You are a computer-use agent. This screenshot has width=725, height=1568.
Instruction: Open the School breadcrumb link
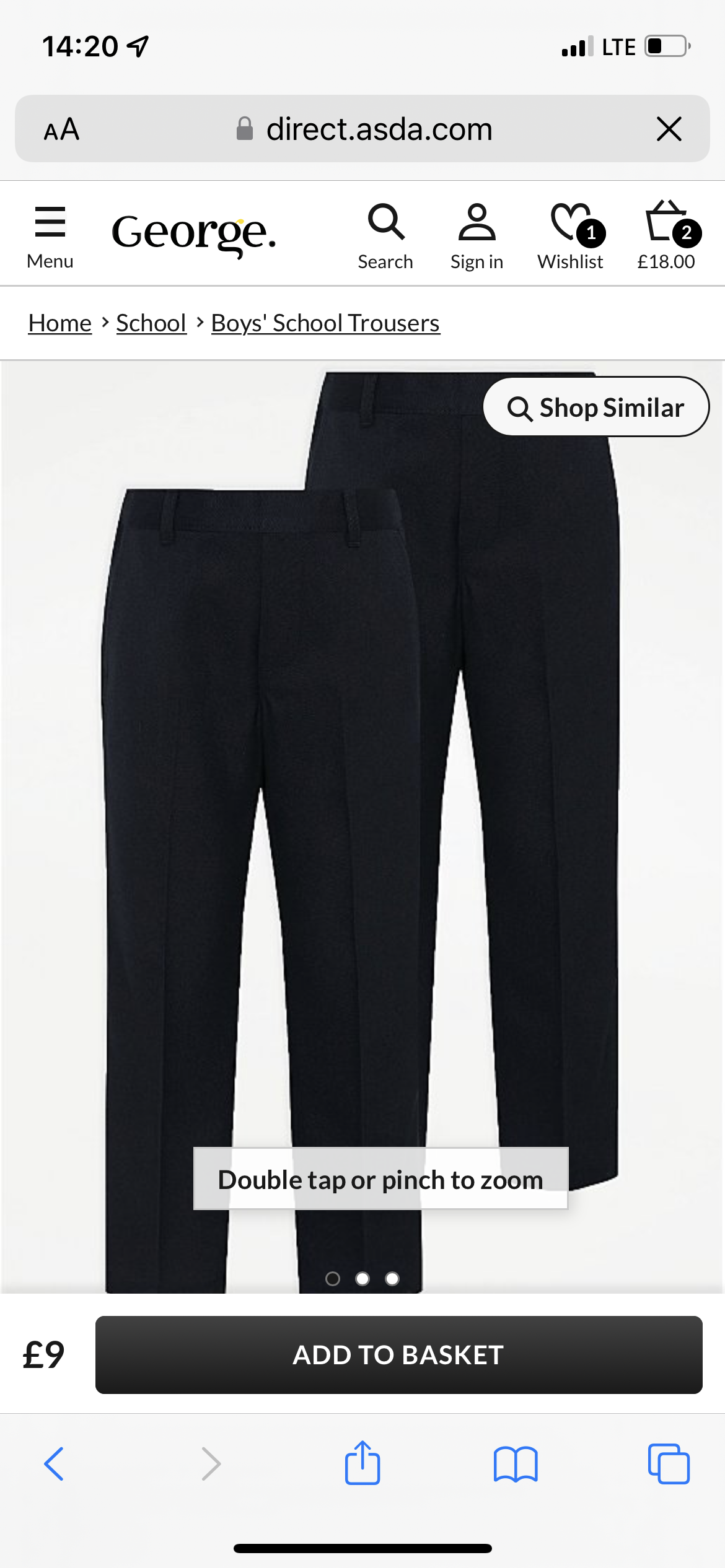[x=151, y=323]
